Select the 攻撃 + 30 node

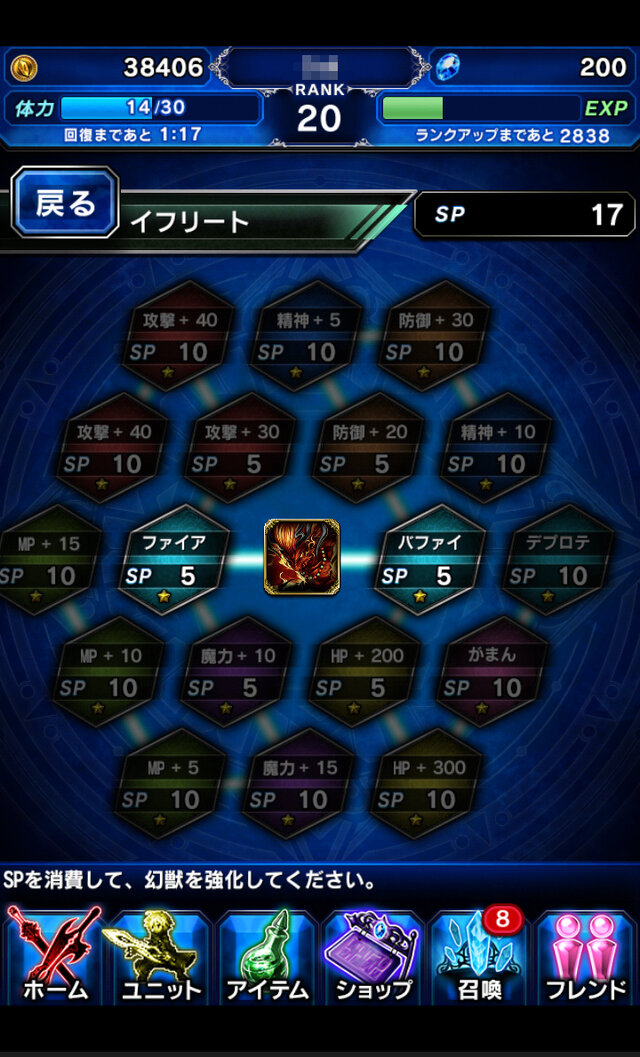(240, 448)
